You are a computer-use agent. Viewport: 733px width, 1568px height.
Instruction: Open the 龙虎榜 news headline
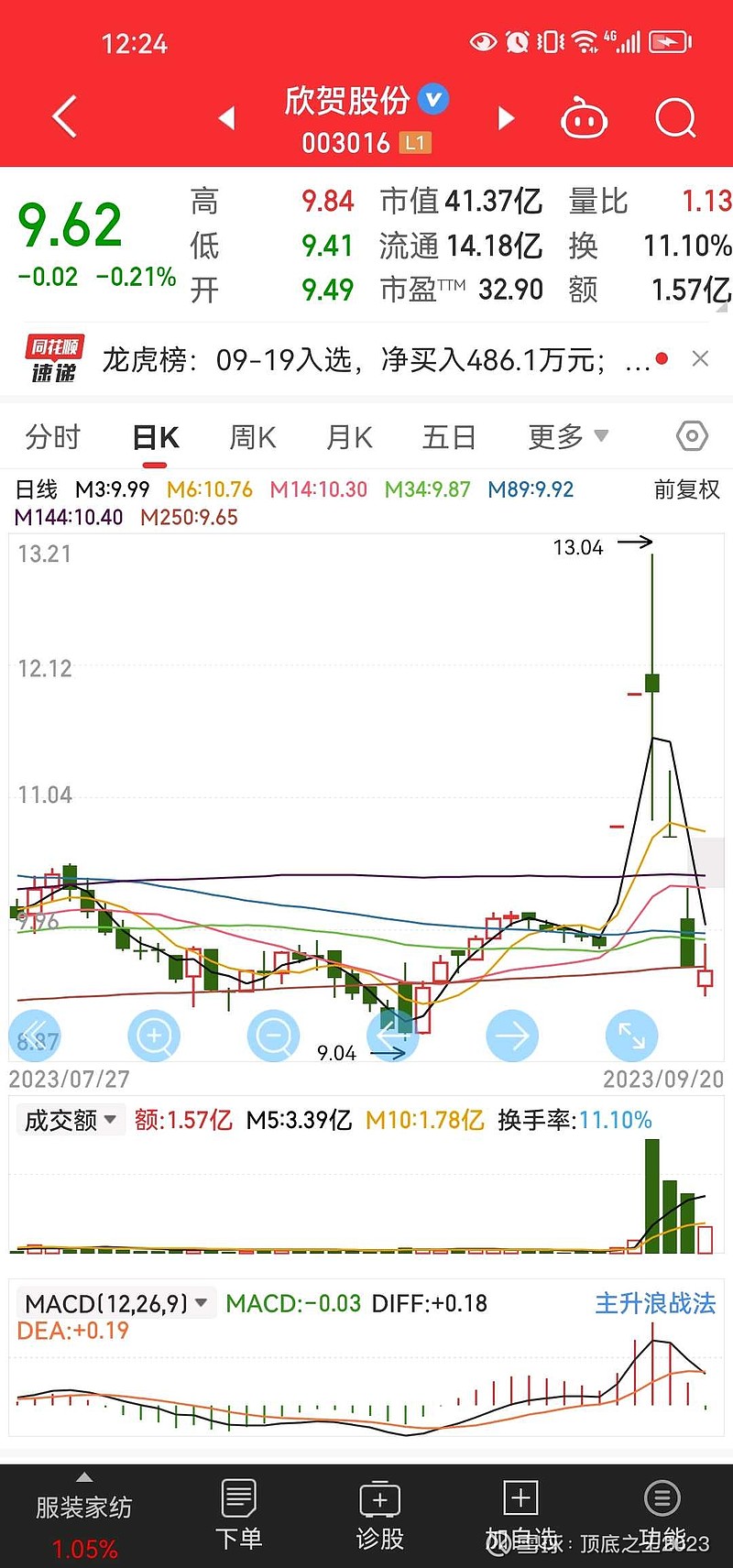[x=376, y=360]
